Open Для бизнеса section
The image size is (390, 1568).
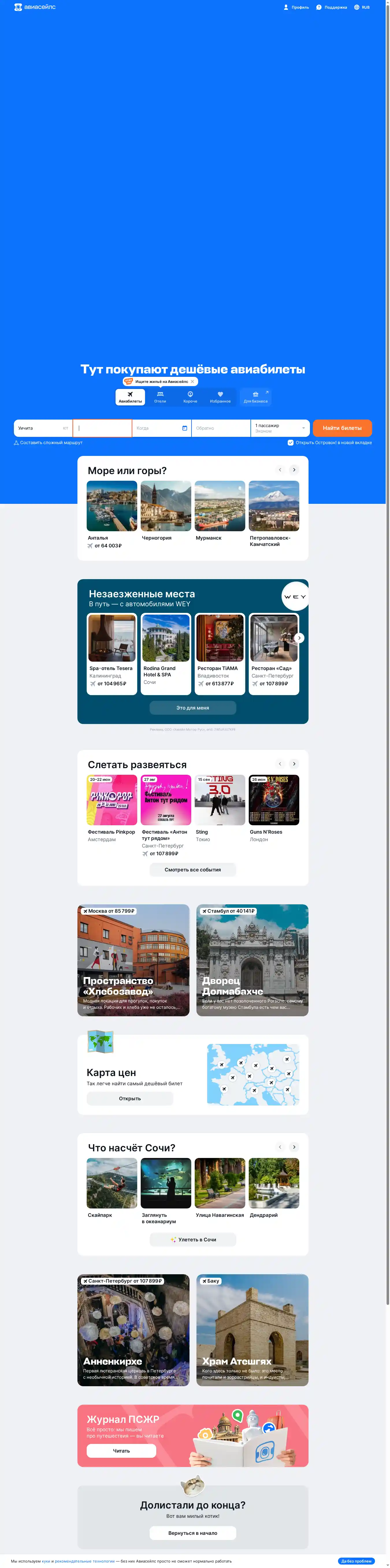point(255,397)
